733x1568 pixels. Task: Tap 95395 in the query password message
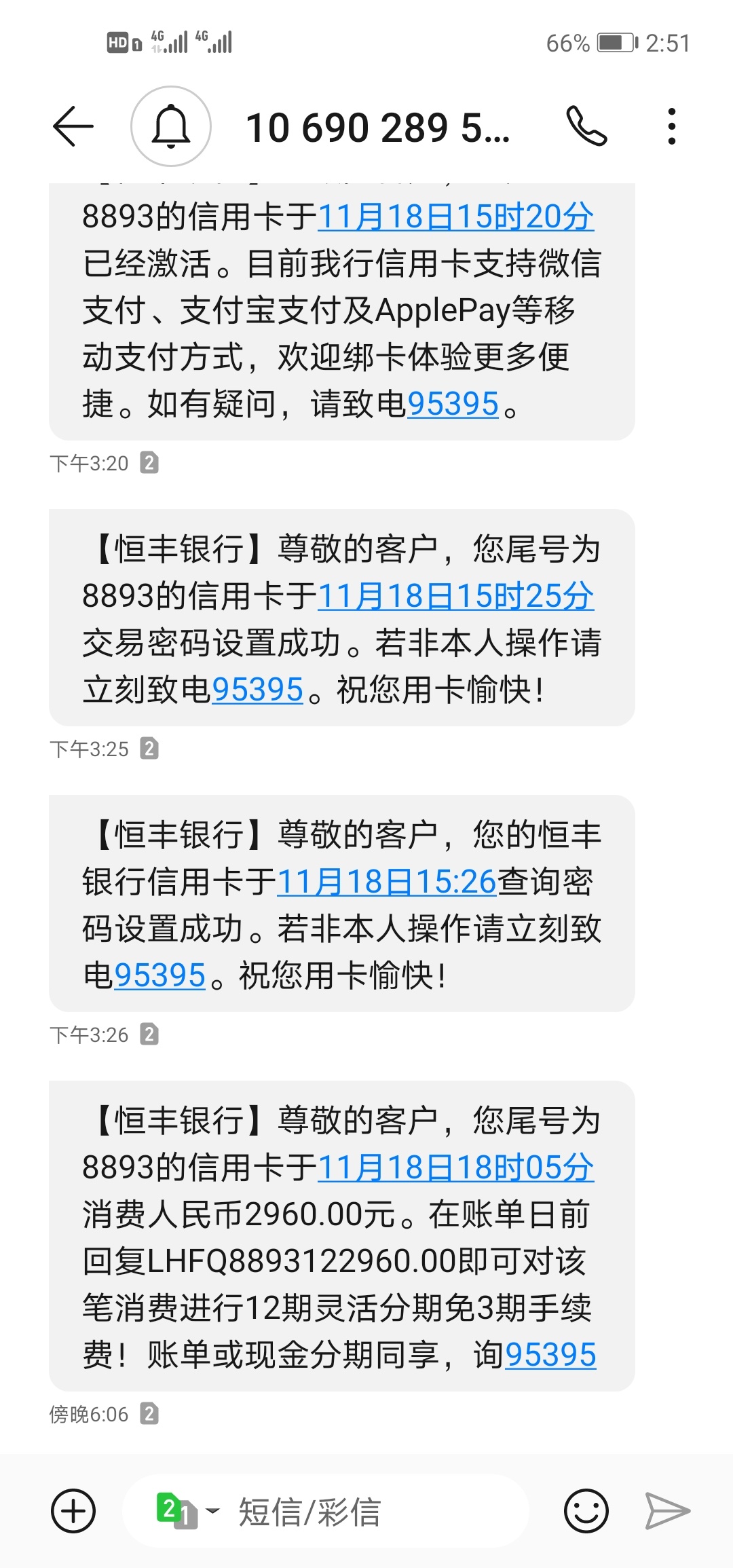click(159, 975)
